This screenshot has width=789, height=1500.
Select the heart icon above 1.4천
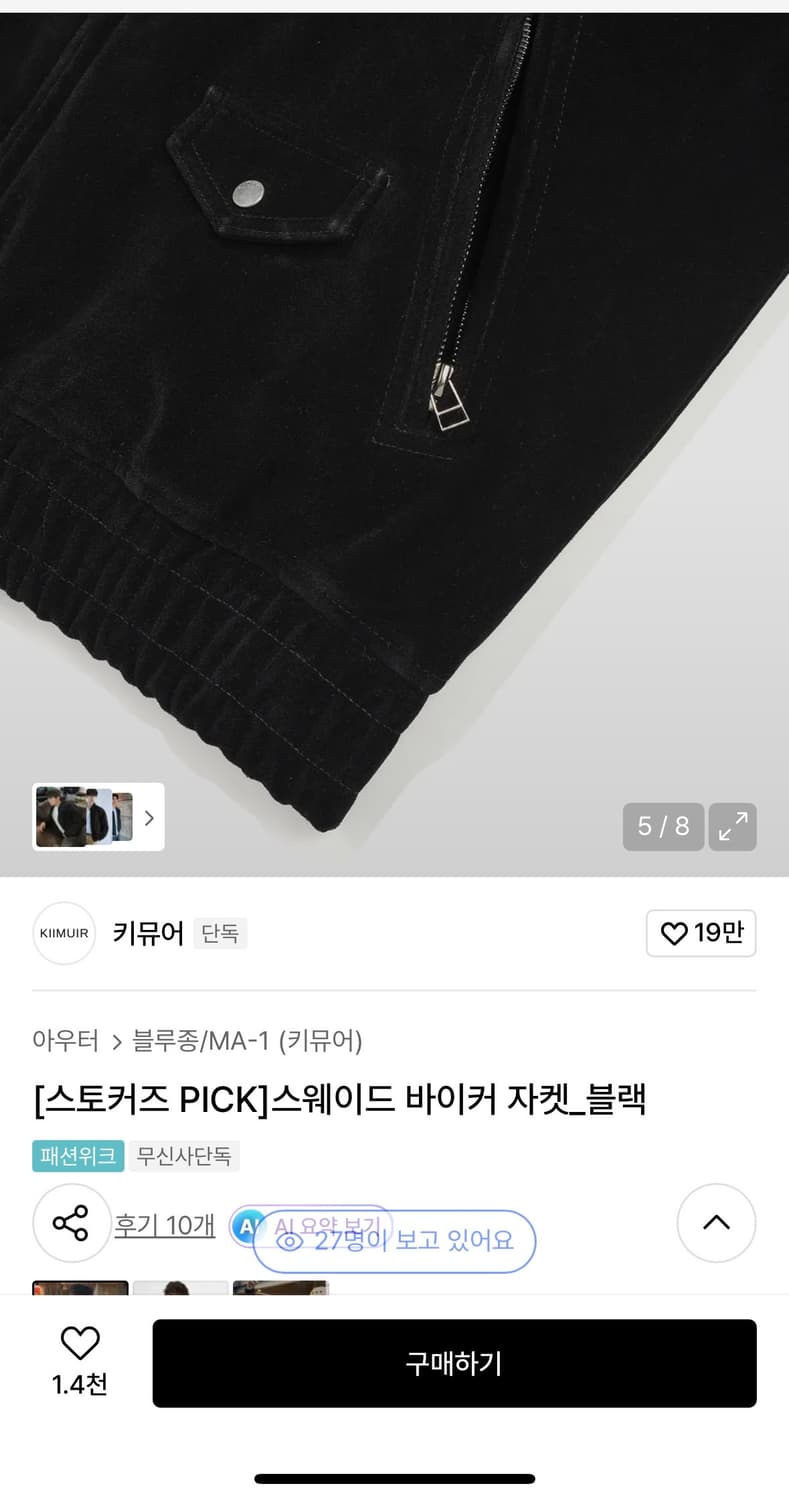tap(80, 1343)
